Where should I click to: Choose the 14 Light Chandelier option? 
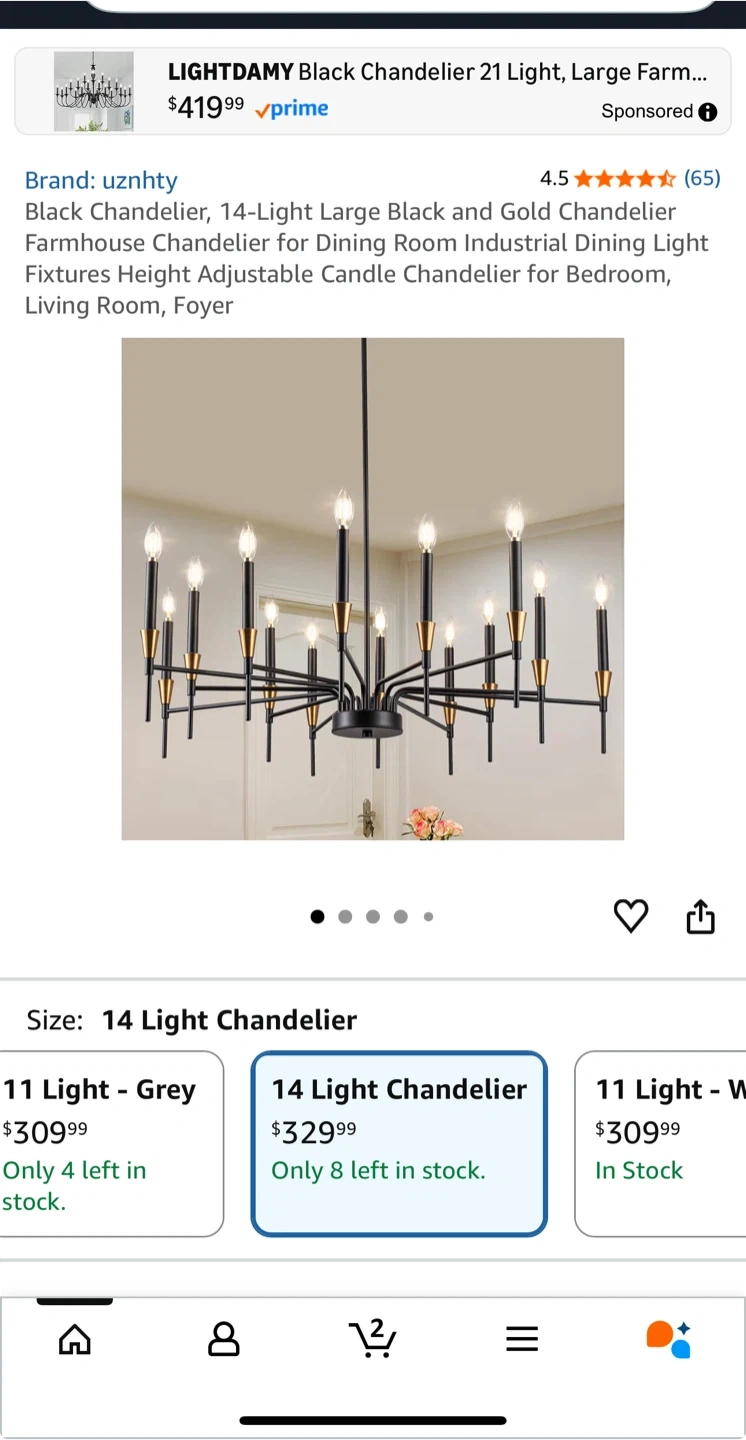click(x=399, y=1143)
